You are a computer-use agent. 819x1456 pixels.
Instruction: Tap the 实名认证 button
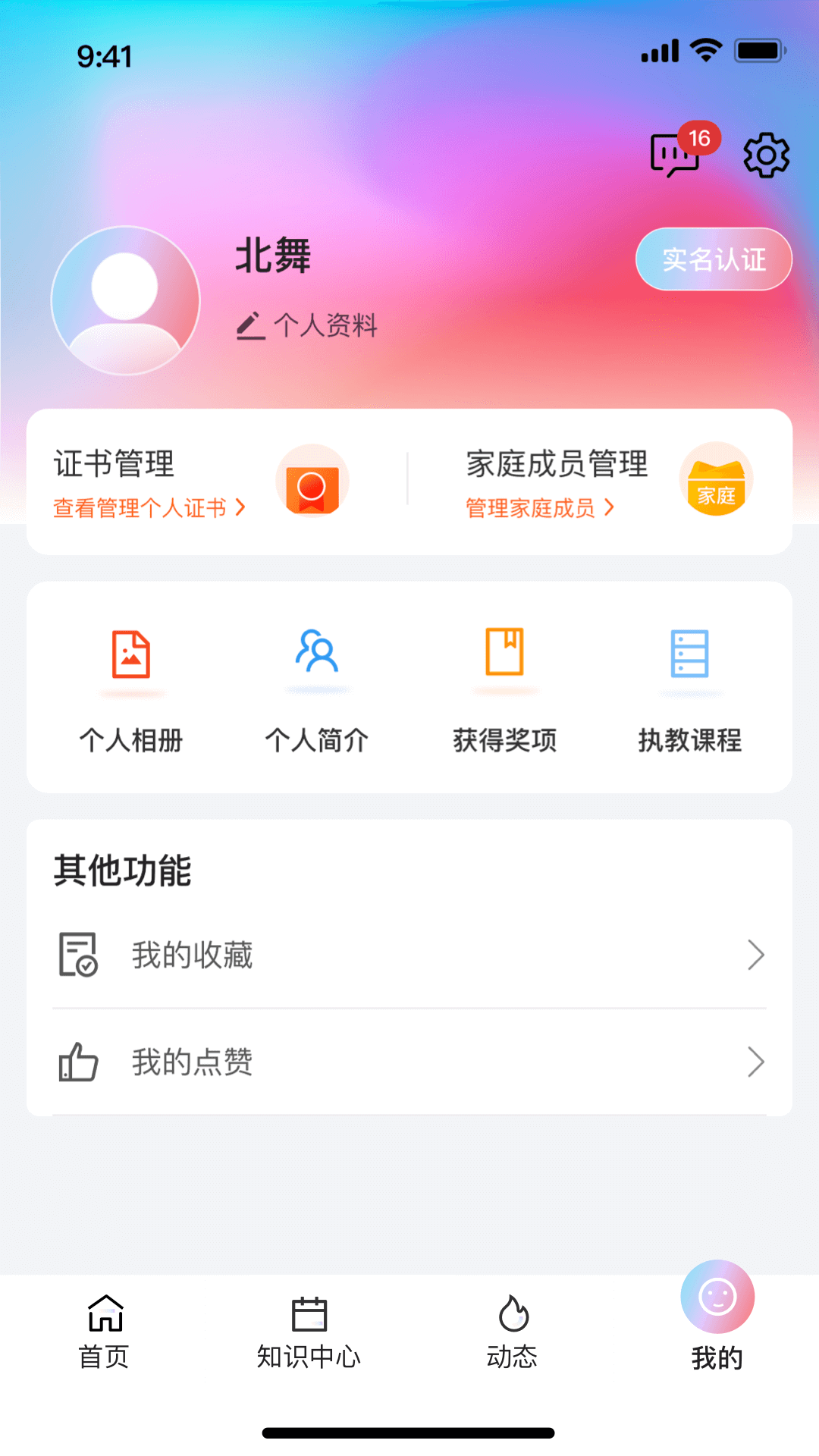pos(713,259)
